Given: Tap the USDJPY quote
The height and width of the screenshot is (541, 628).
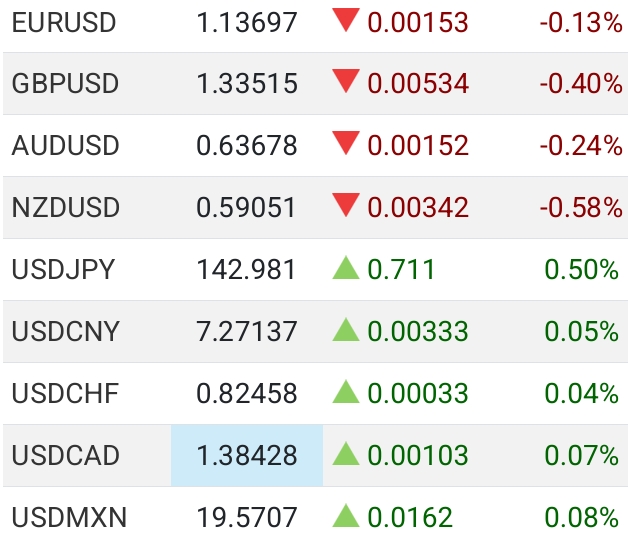Looking at the screenshot, I should coord(63,270).
